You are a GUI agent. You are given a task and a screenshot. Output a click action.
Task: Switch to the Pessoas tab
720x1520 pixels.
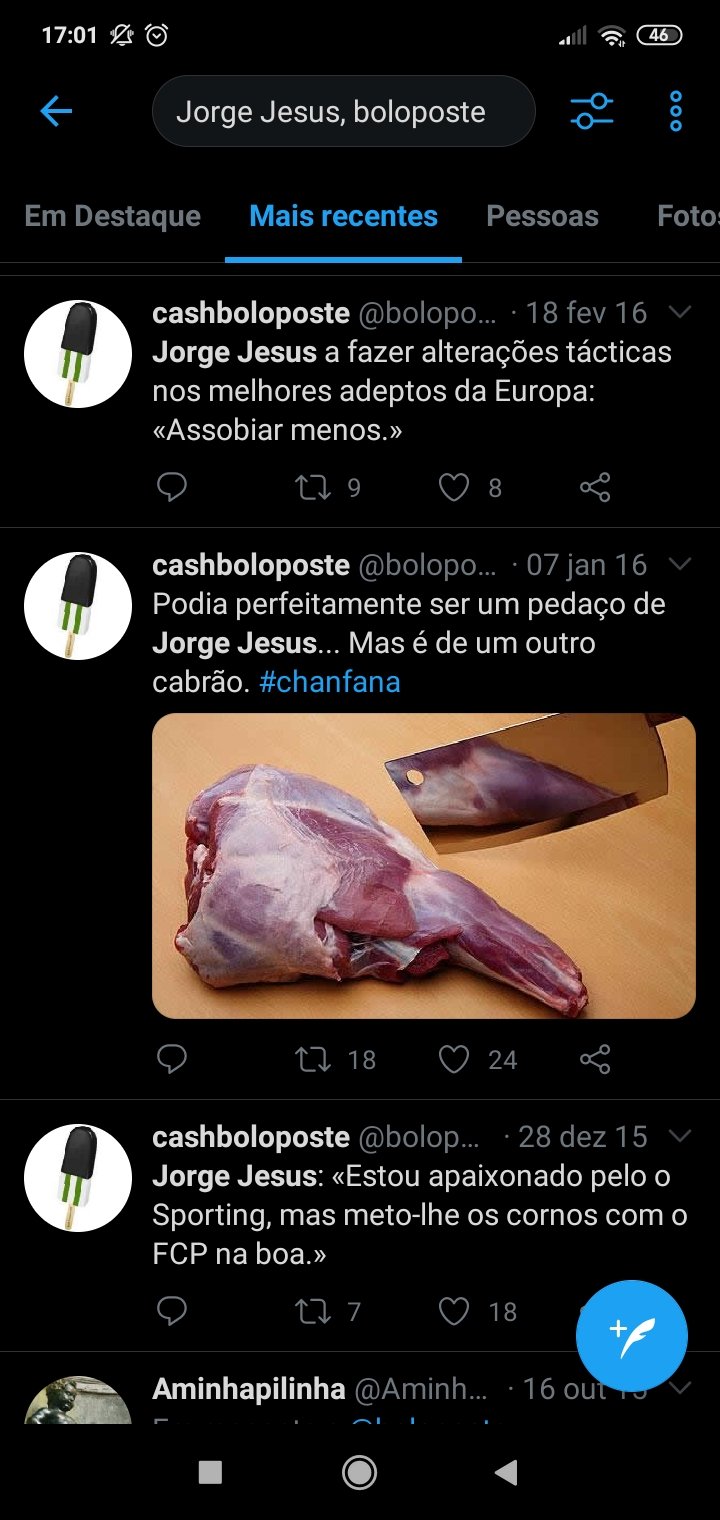pos(542,216)
